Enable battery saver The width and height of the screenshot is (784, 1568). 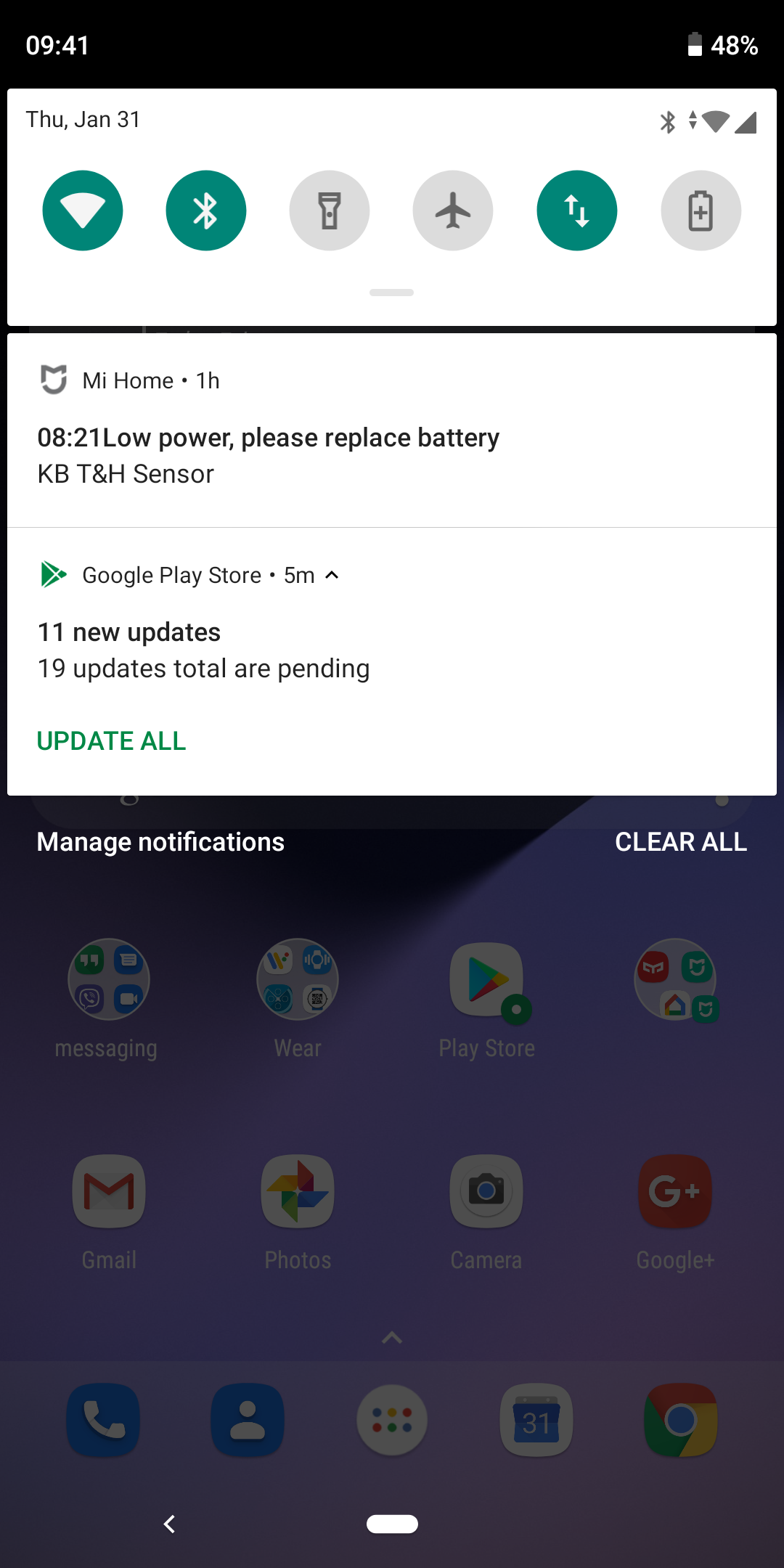pos(701,211)
